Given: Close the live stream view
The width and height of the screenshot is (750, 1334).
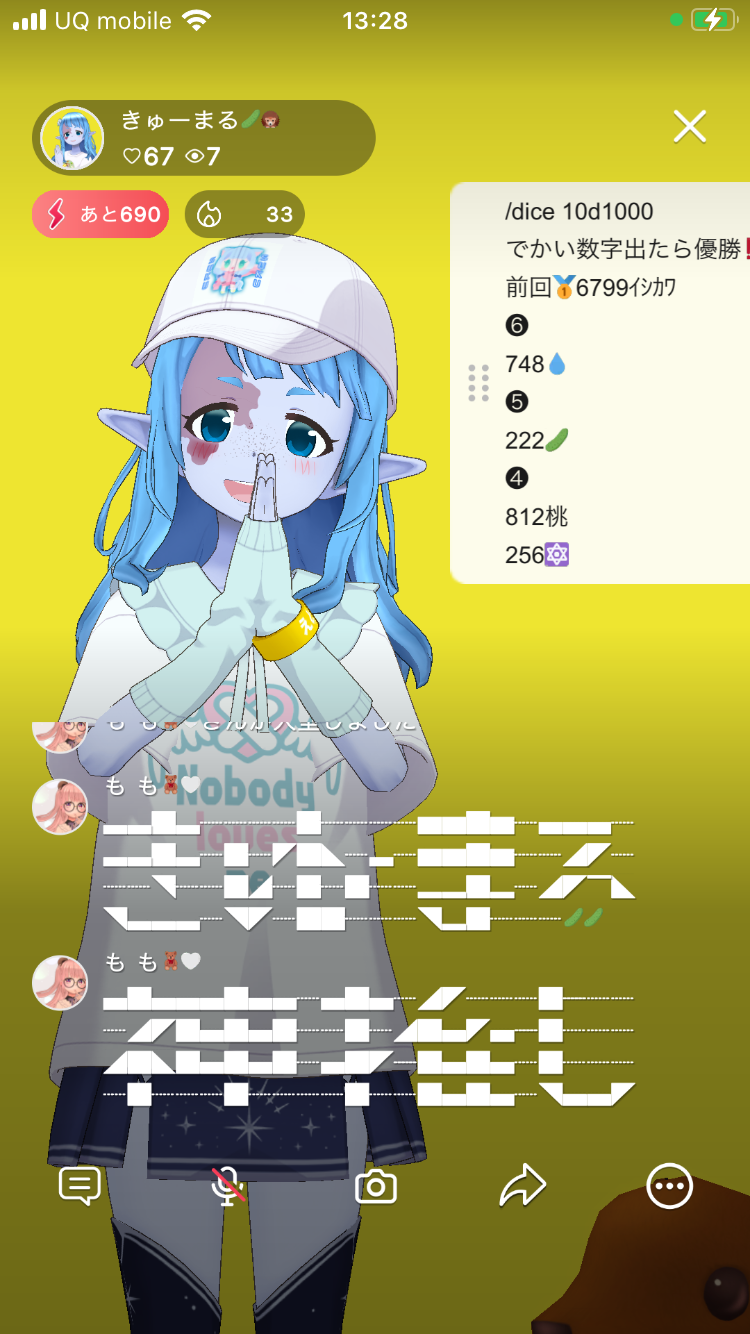Looking at the screenshot, I should [x=690, y=127].
